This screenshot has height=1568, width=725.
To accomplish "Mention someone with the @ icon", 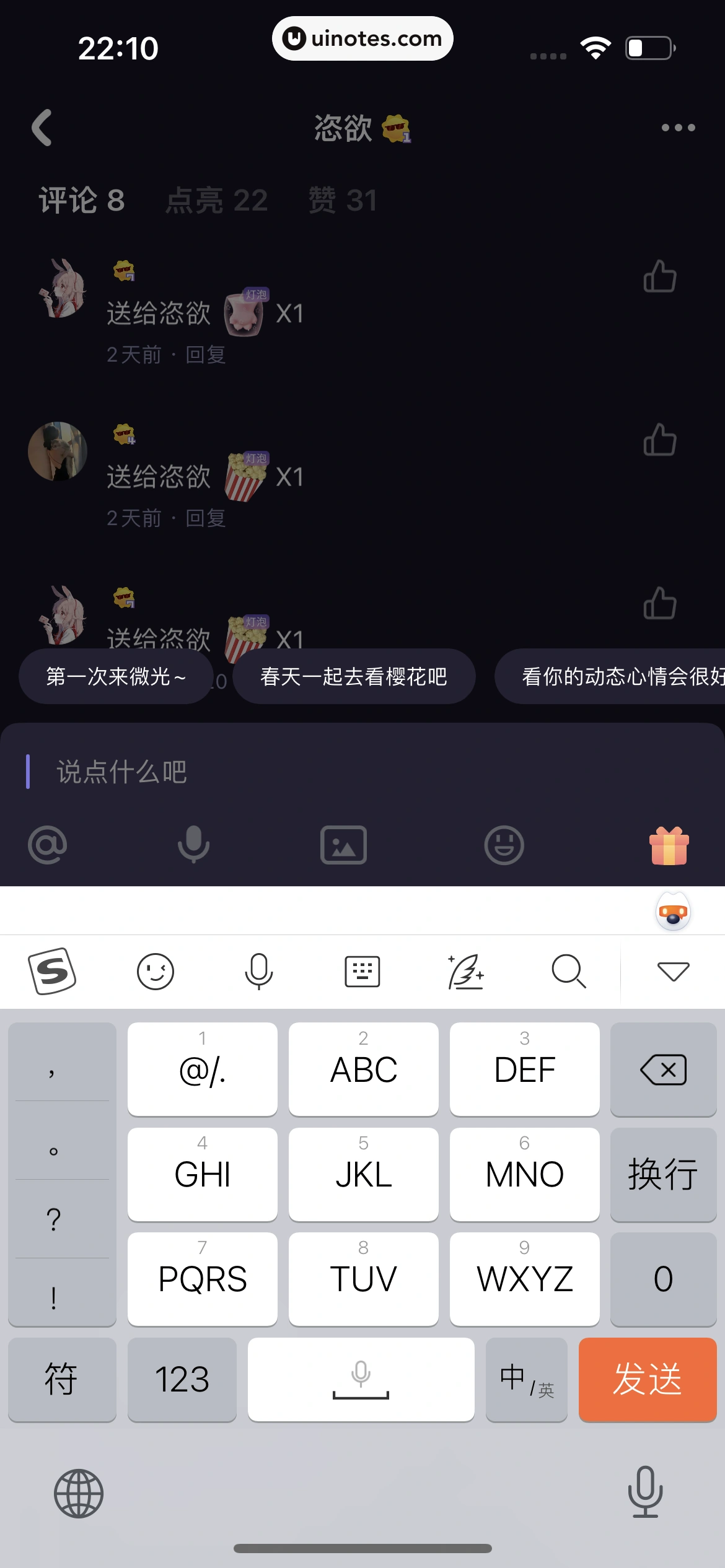I will click(47, 845).
